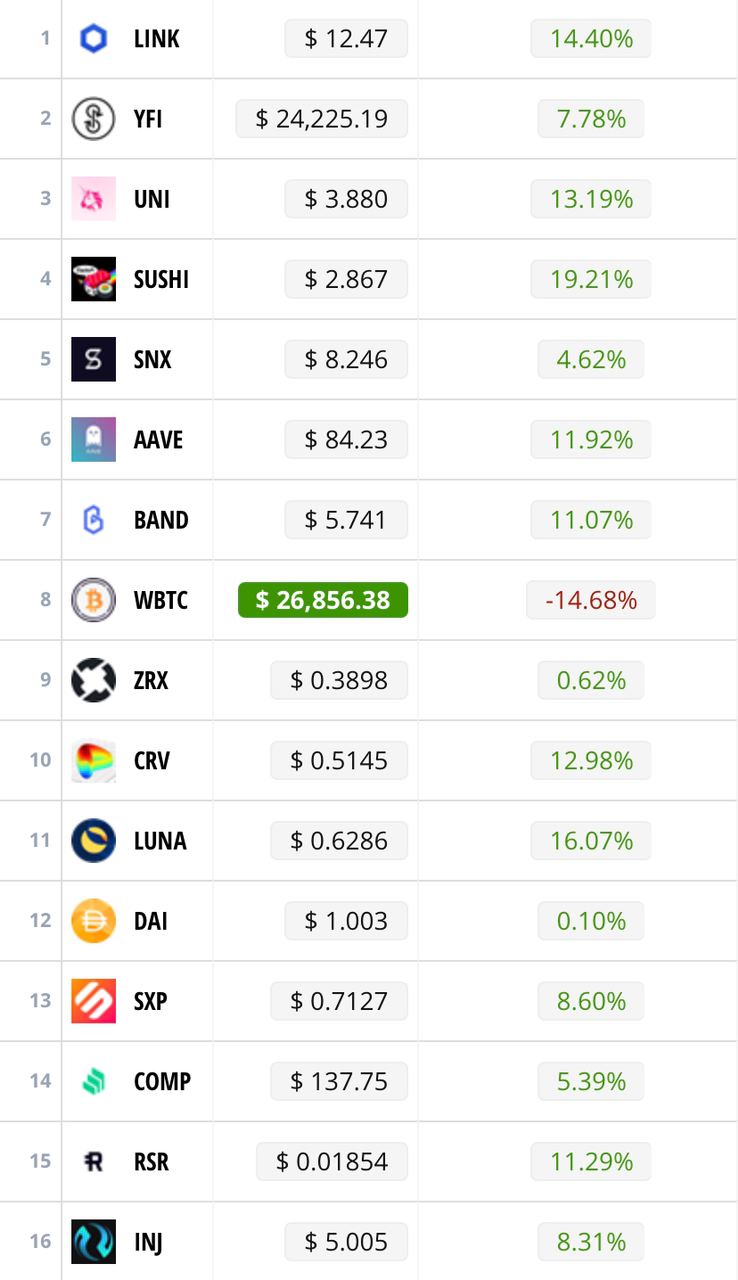Select the UNI row
738x1280 pixels.
pyautogui.click(x=151, y=199)
